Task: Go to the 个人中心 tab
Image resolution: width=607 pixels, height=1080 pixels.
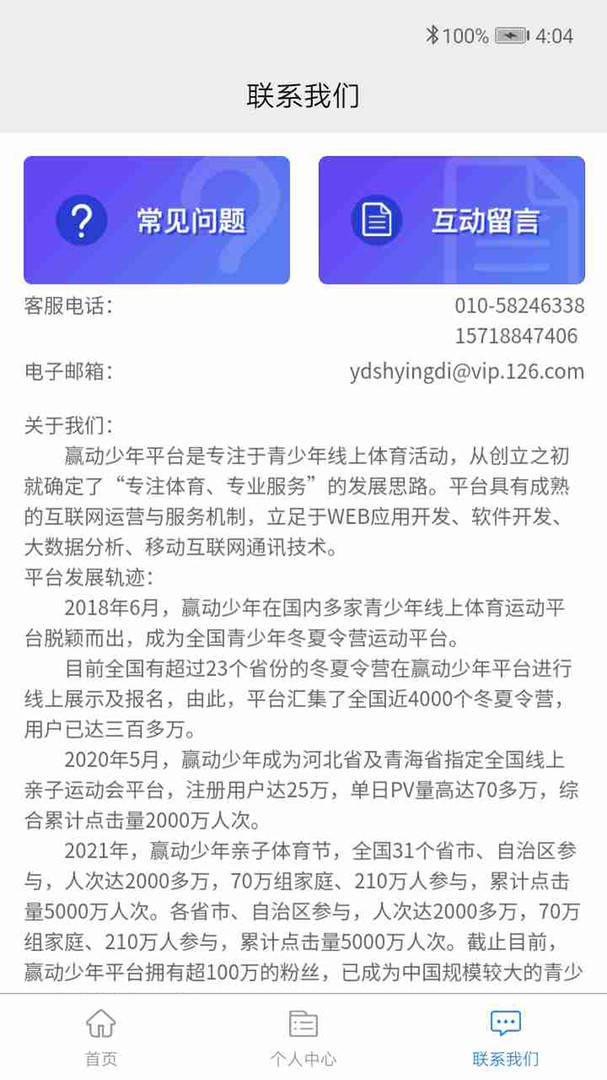Action: 303,1036
